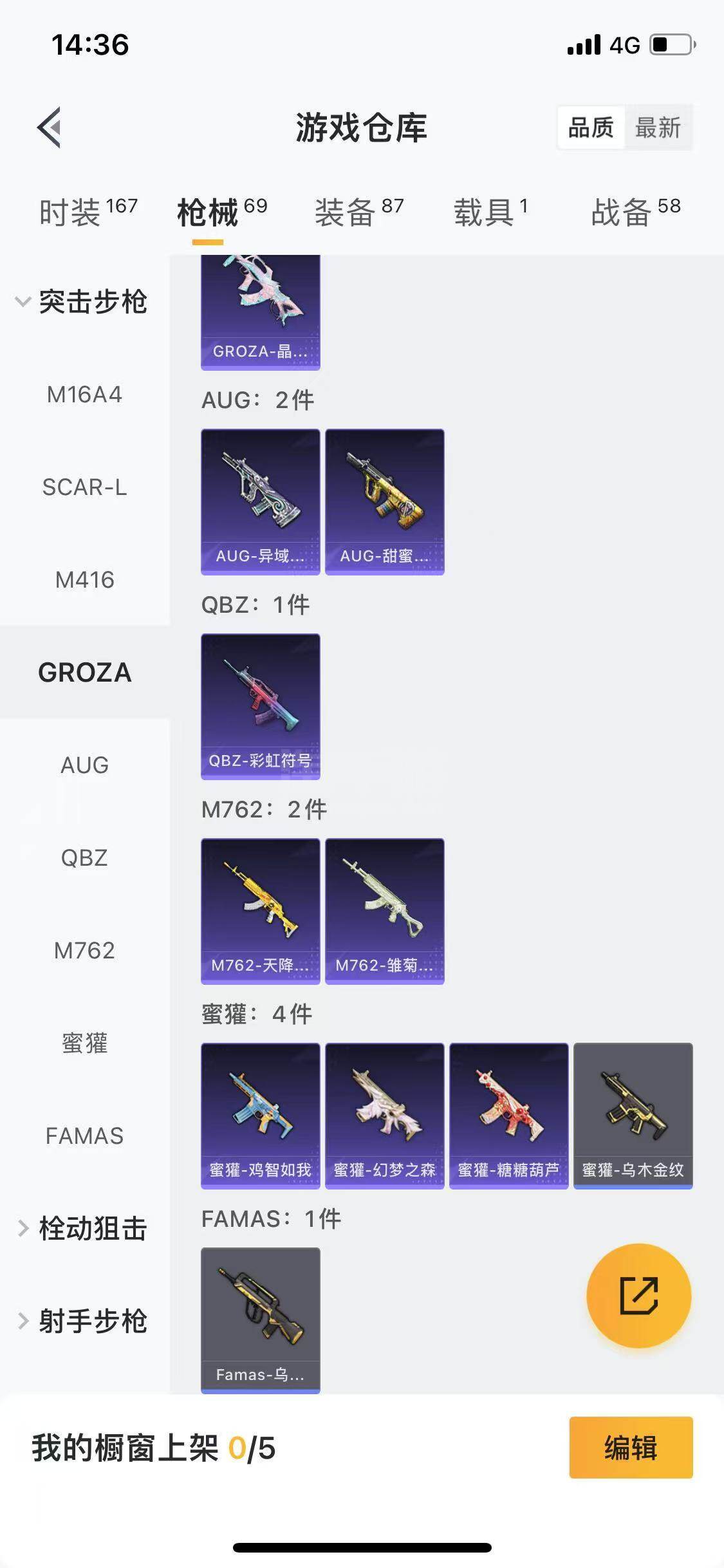724x1568 pixels.
Task: Jump to SCAR-L in the sidebar
Action: click(84, 487)
